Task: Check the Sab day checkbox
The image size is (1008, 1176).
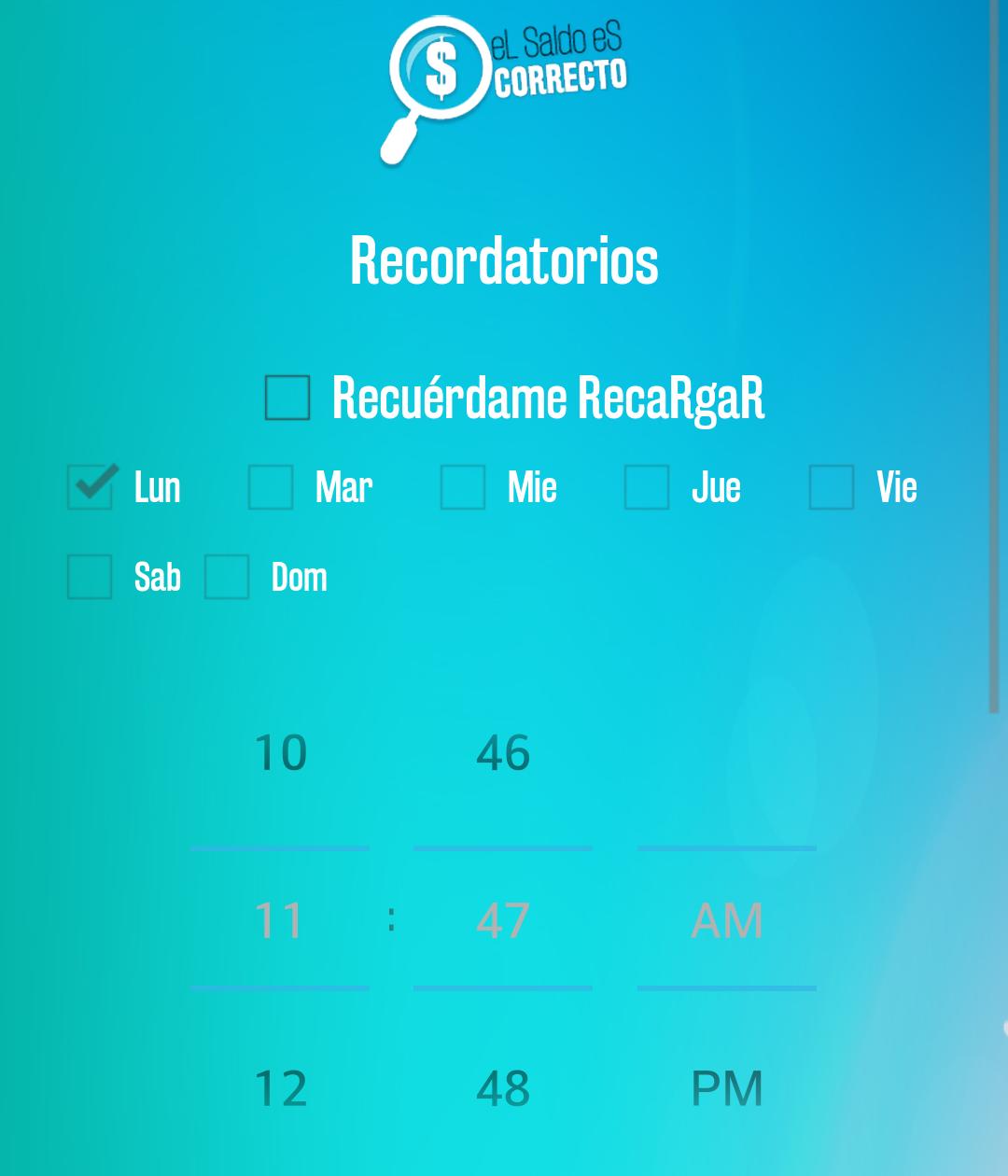Action: point(91,577)
